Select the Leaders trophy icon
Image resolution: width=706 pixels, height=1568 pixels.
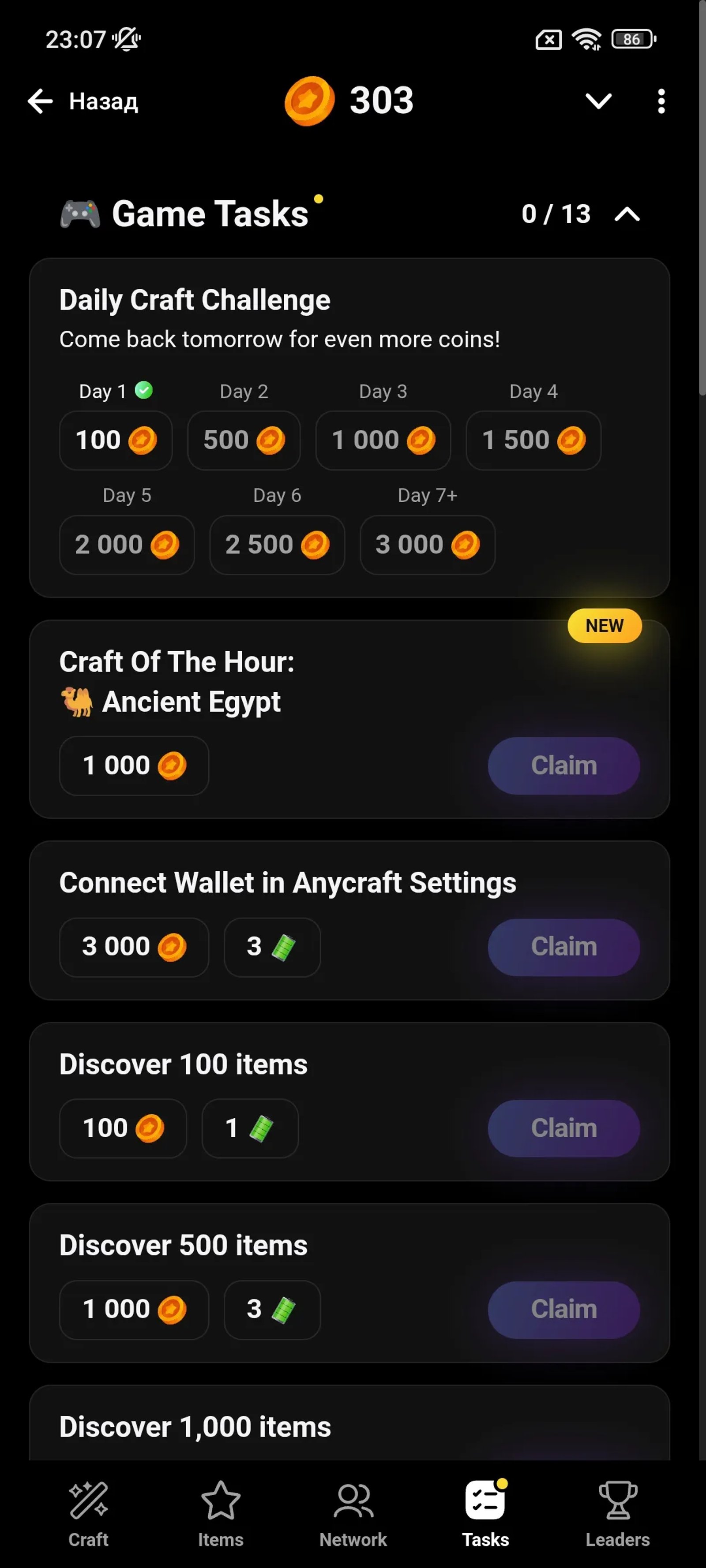click(x=618, y=1501)
